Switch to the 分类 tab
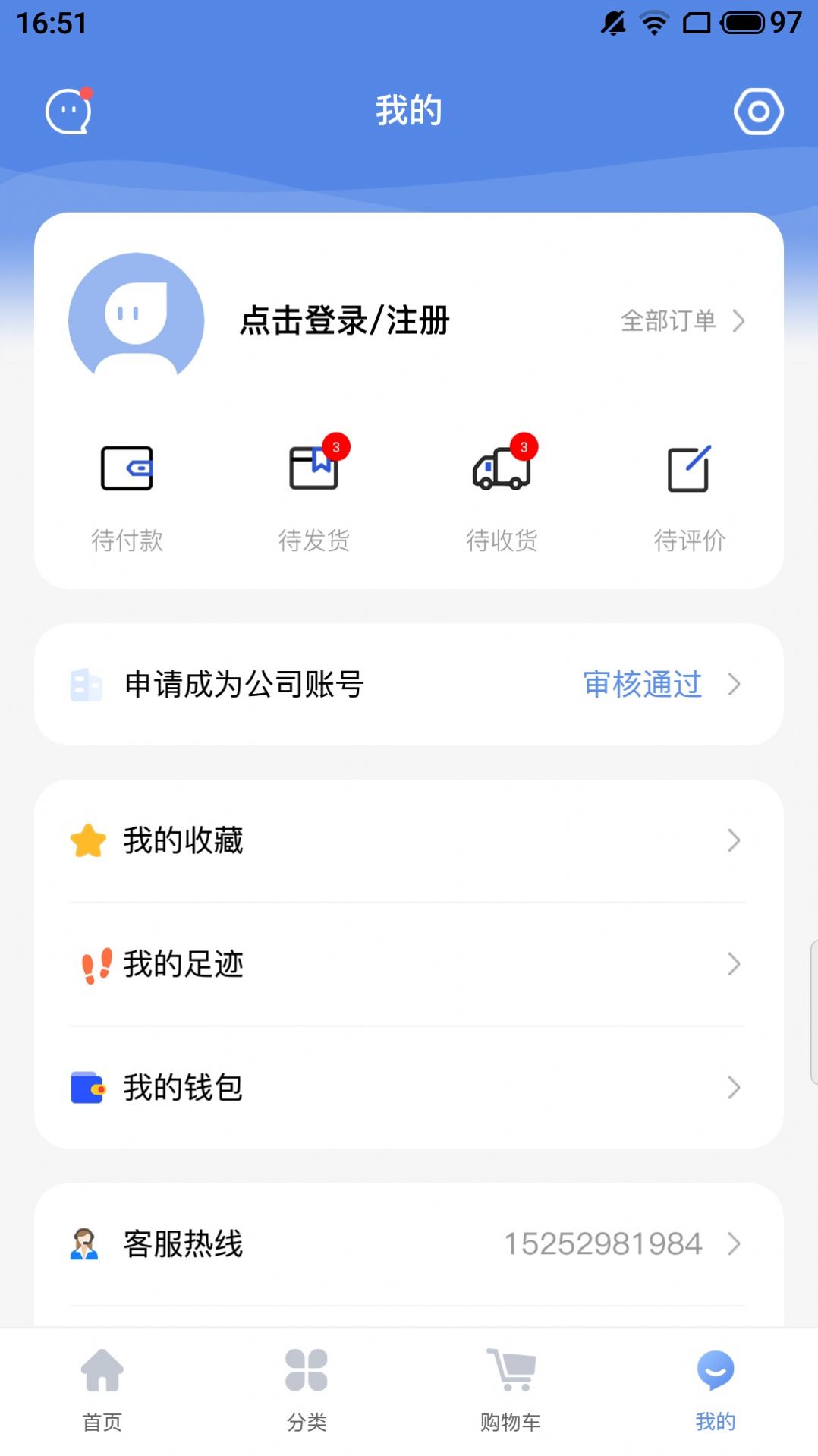 307,1395
